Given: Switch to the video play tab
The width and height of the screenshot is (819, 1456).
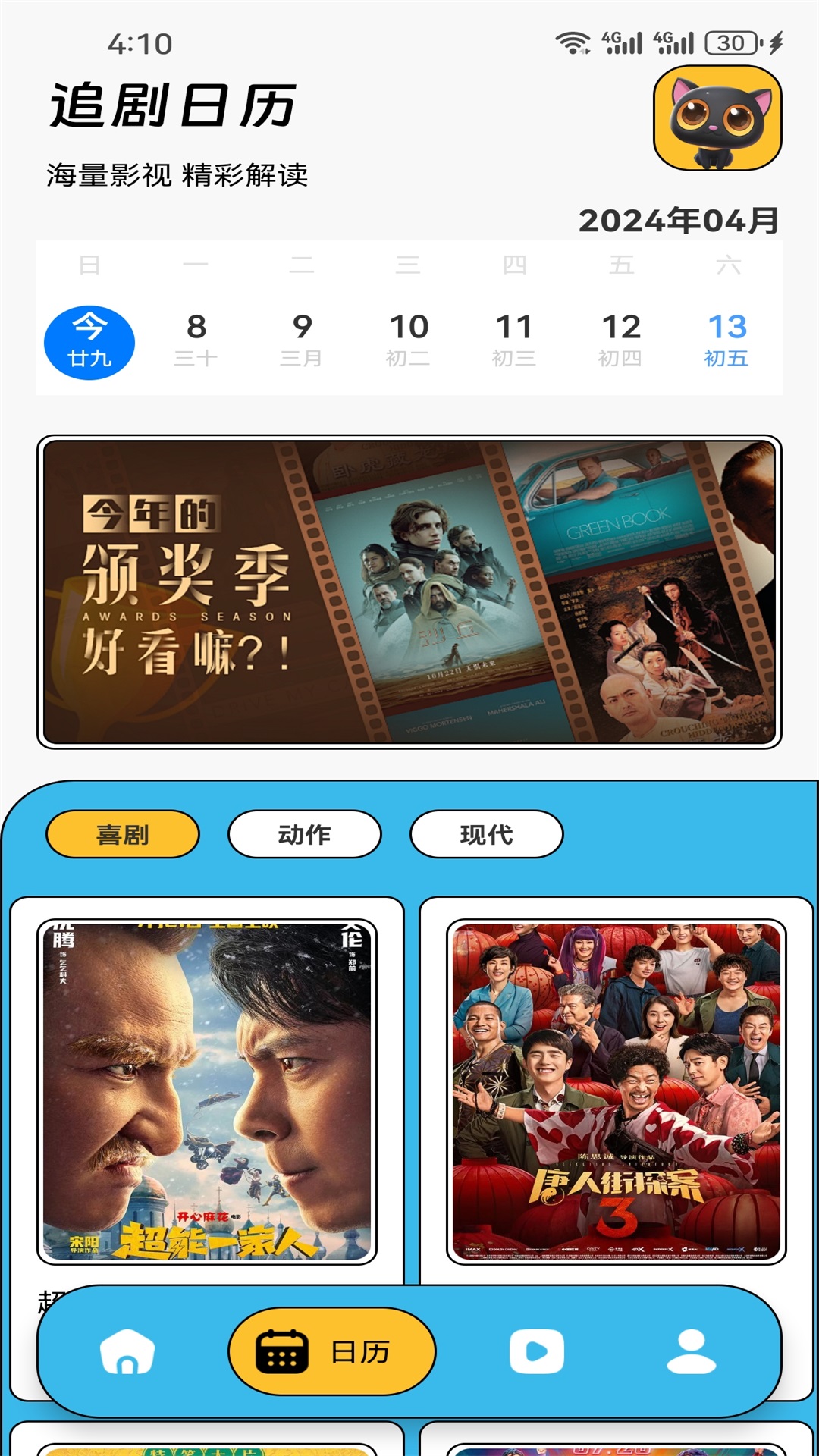Looking at the screenshot, I should click(x=537, y=1351).
